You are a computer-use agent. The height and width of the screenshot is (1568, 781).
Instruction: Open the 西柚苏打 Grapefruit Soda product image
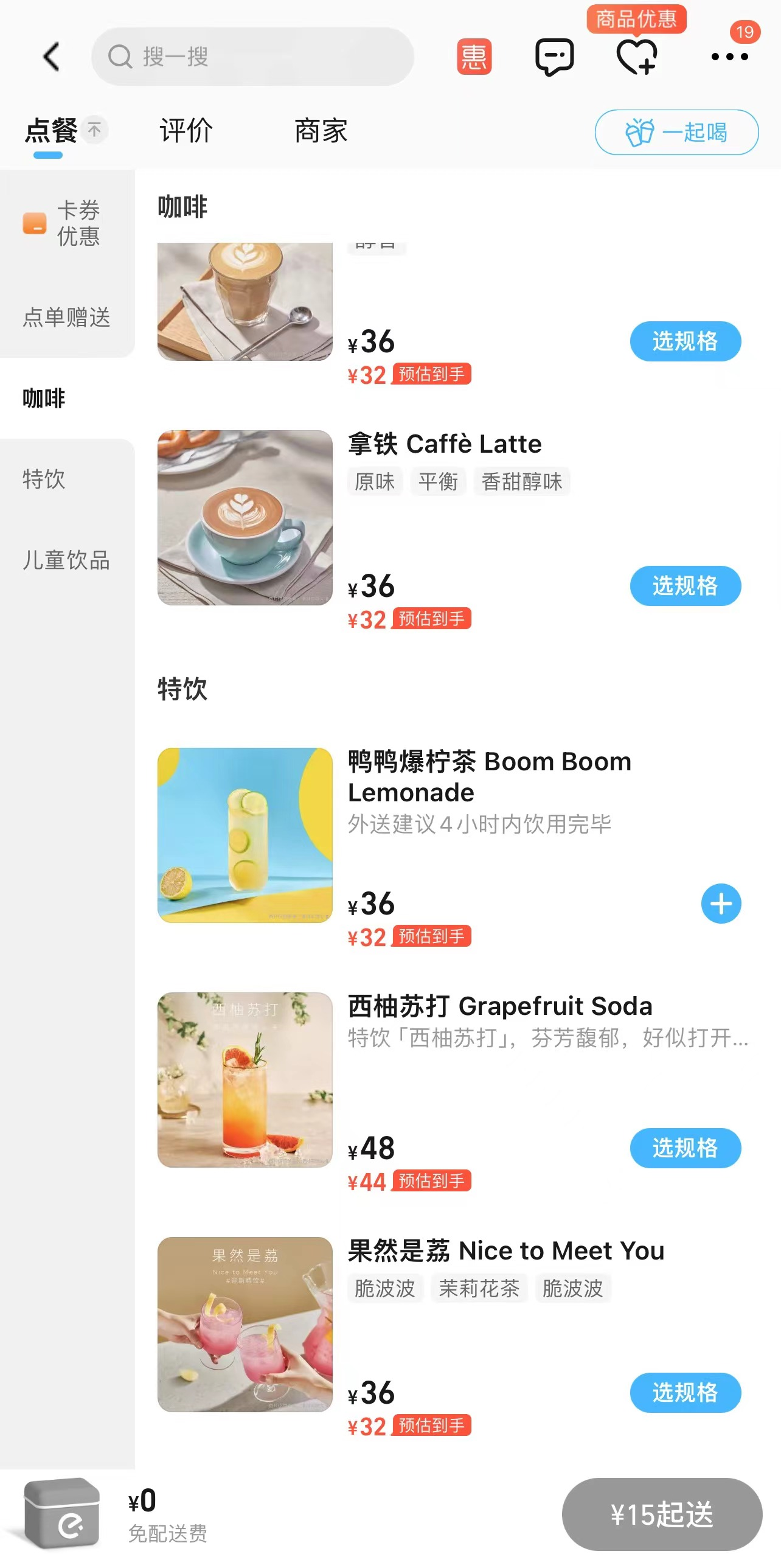tap(245, 1080)
